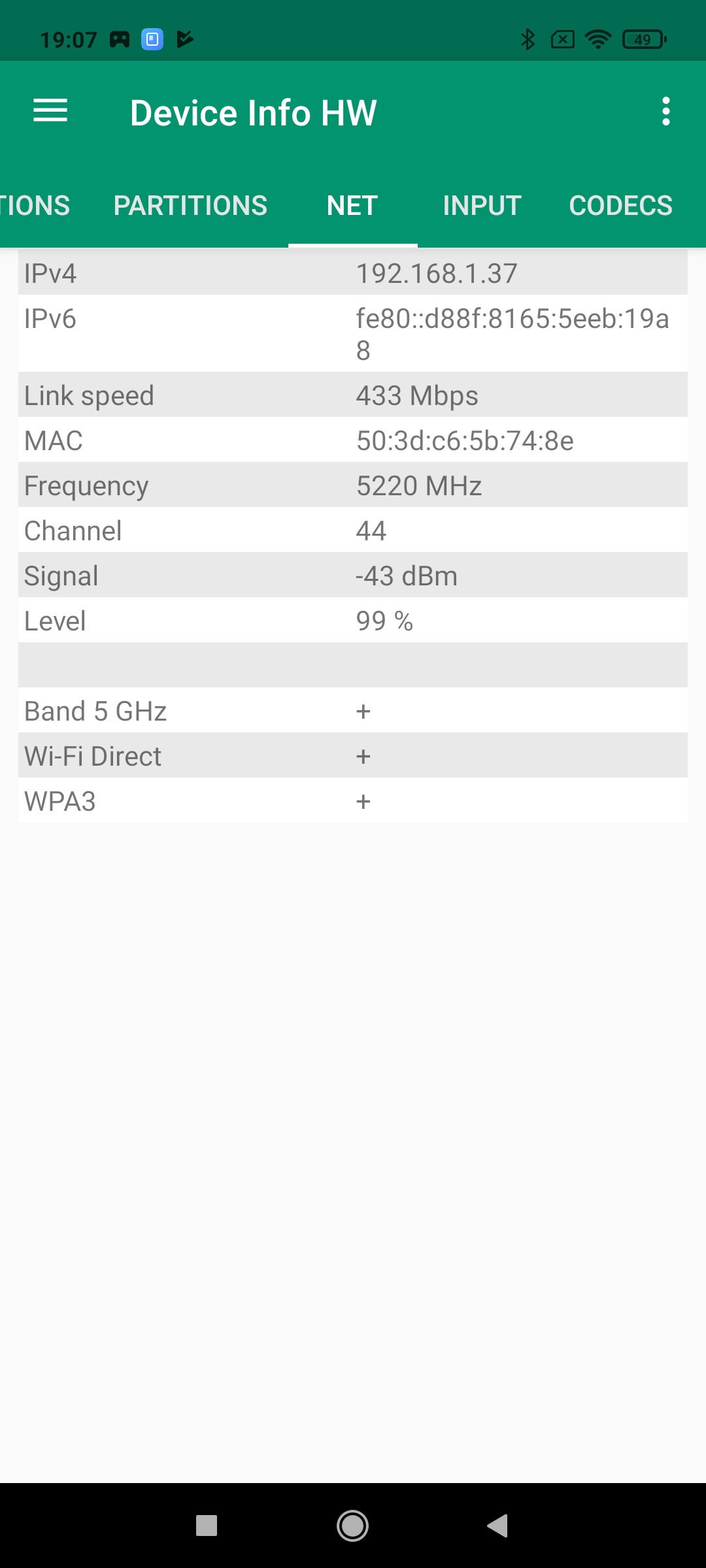Switch to the INPUT tab
Image resolution: width=706 pixels, height=1568 pixels.
482,206
